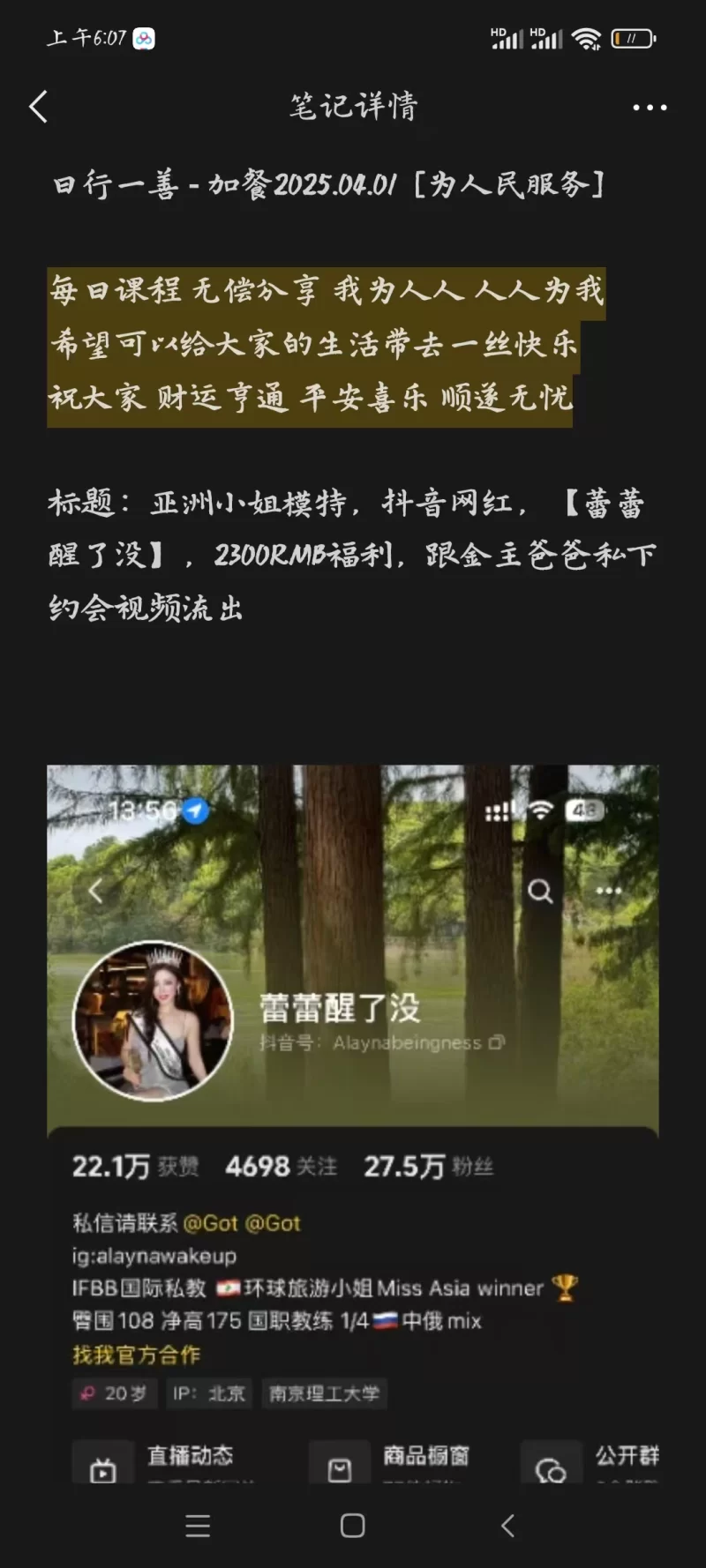
Task: Go back from the 笔记详情 page
Action: coord(38,107)
